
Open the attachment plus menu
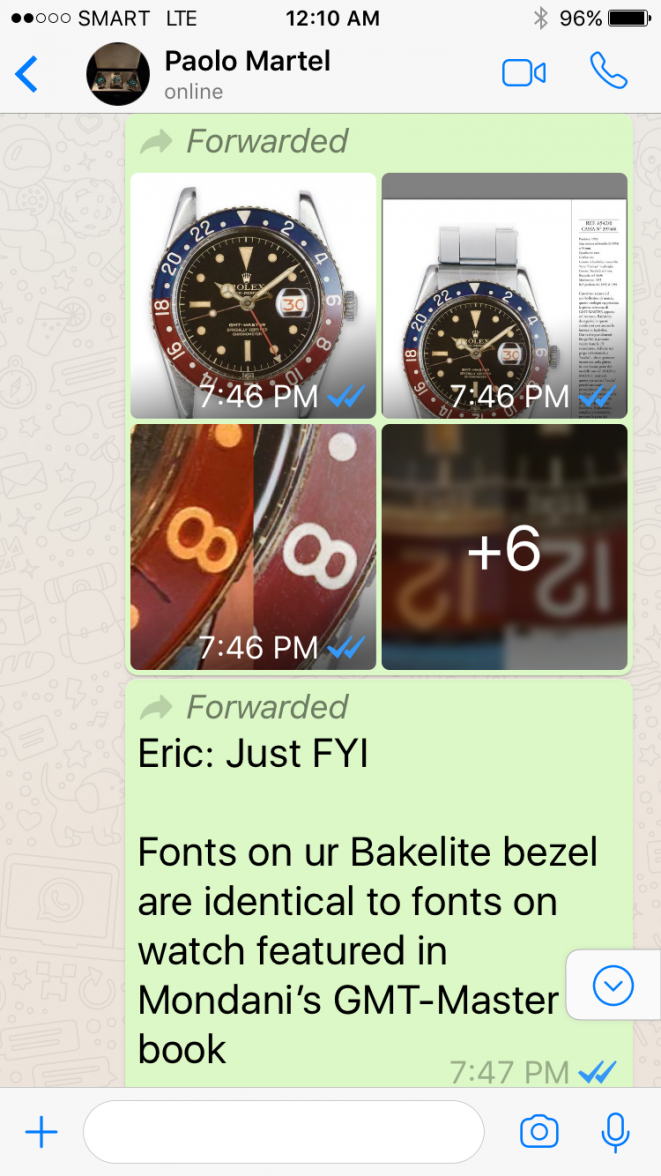41,1132
